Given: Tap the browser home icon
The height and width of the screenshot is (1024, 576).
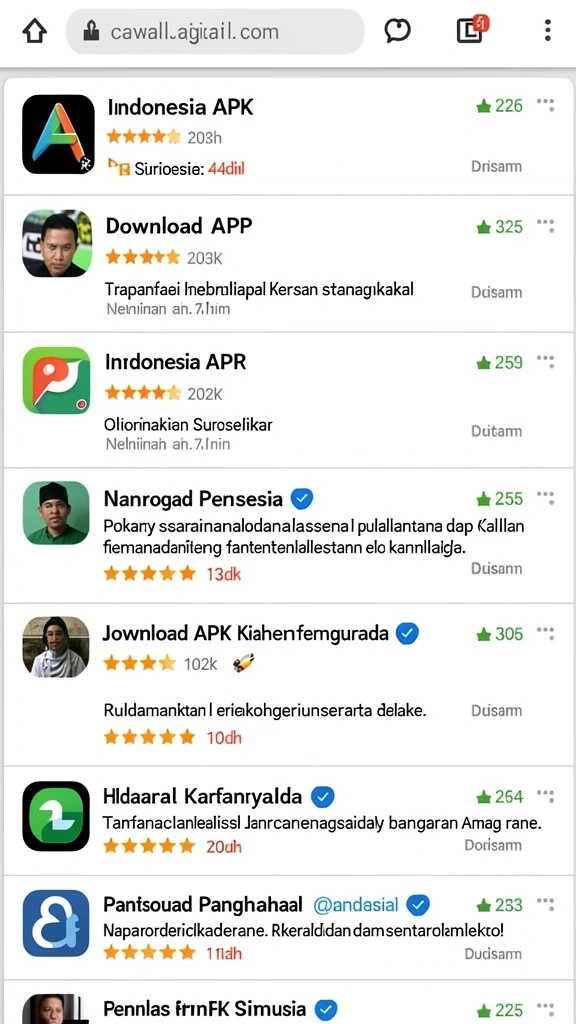Looking at the screenshot, I should click(x=35, y=31).
